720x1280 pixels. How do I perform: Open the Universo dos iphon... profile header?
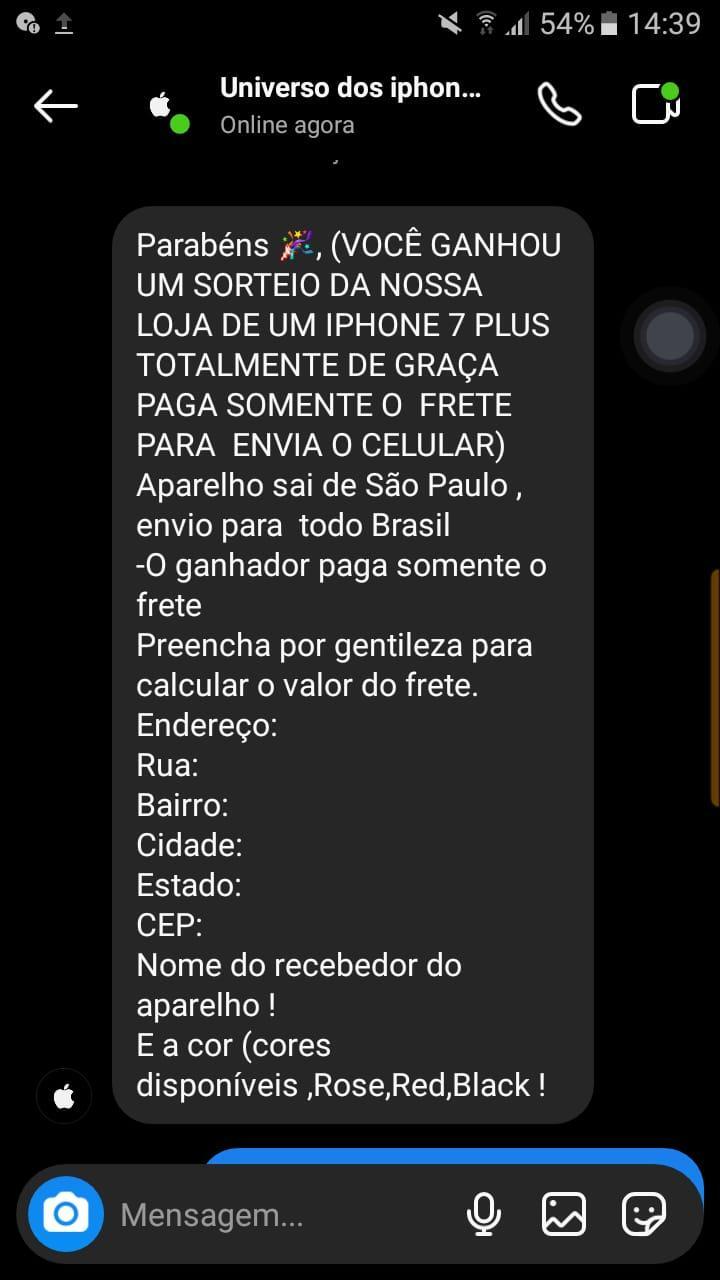pyautogui.click(x=315, y=105)
